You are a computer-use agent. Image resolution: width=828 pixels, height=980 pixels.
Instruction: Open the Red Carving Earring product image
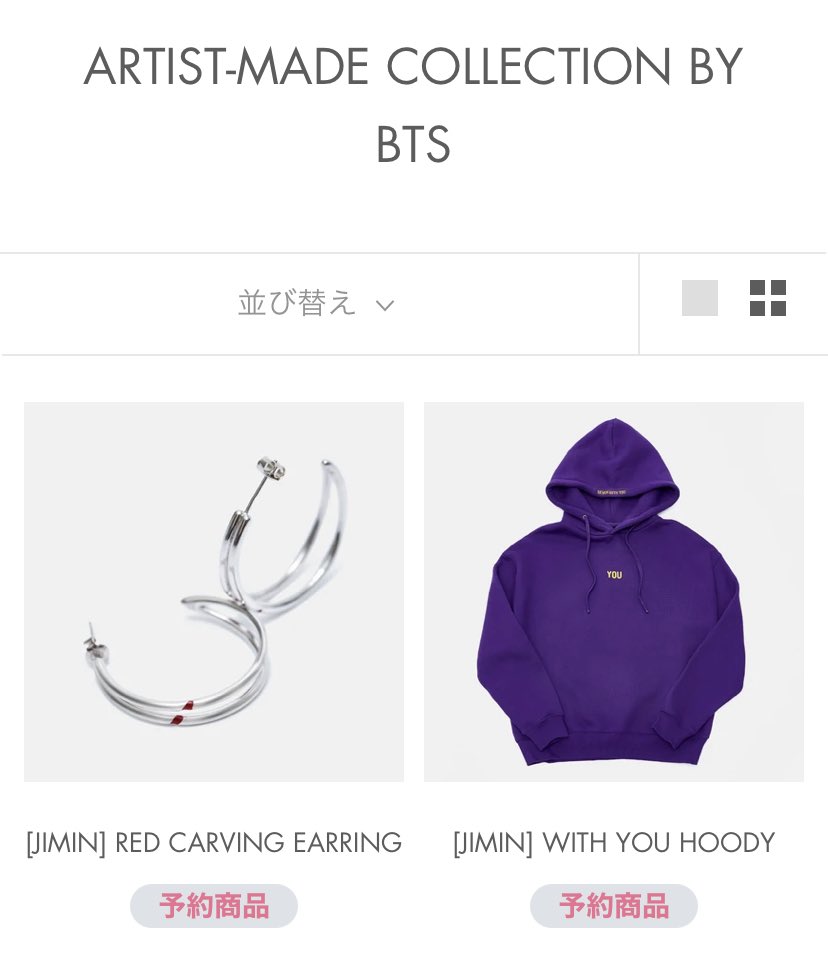tap(214, 592)
